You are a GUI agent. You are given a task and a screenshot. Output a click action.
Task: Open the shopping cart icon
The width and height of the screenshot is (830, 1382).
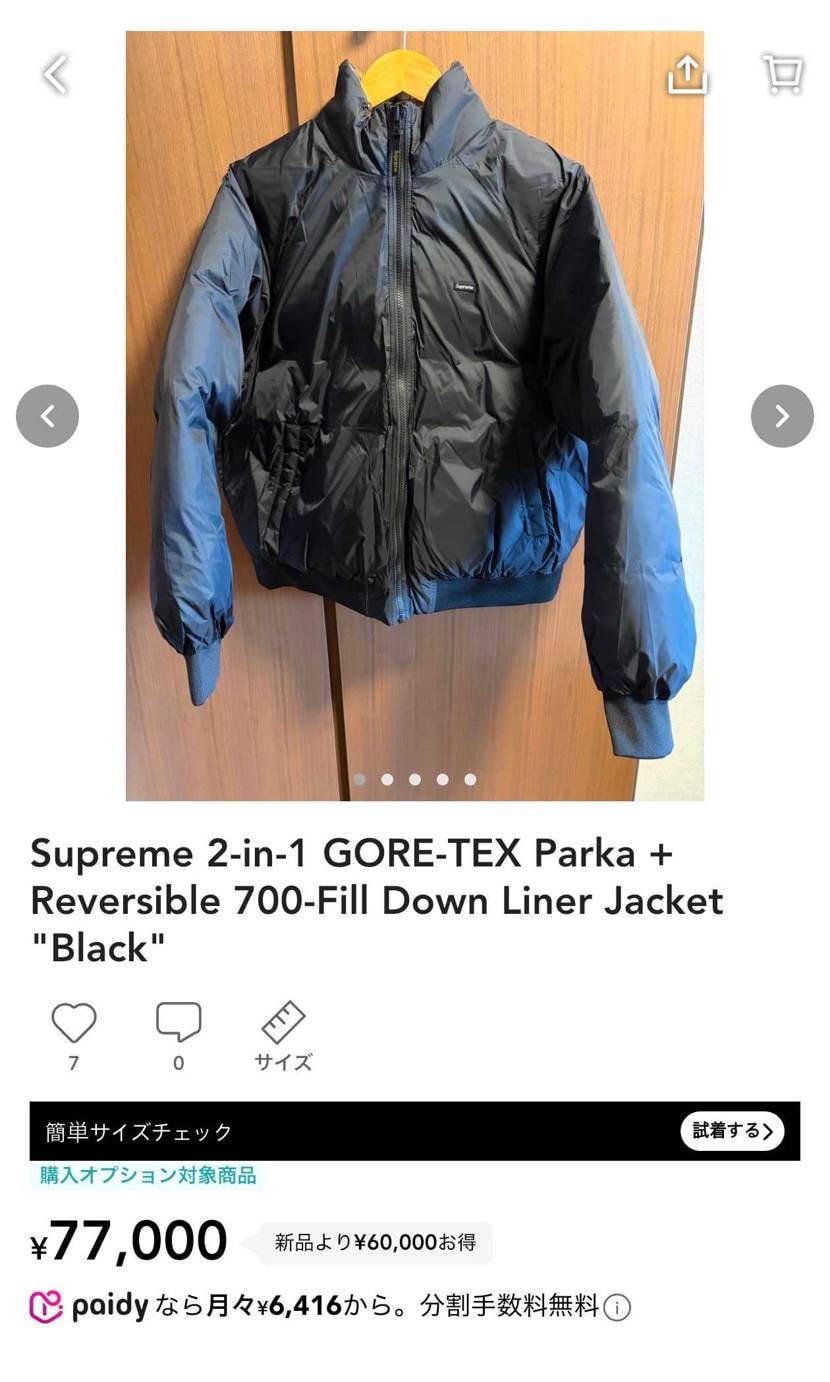pos(782,74)
